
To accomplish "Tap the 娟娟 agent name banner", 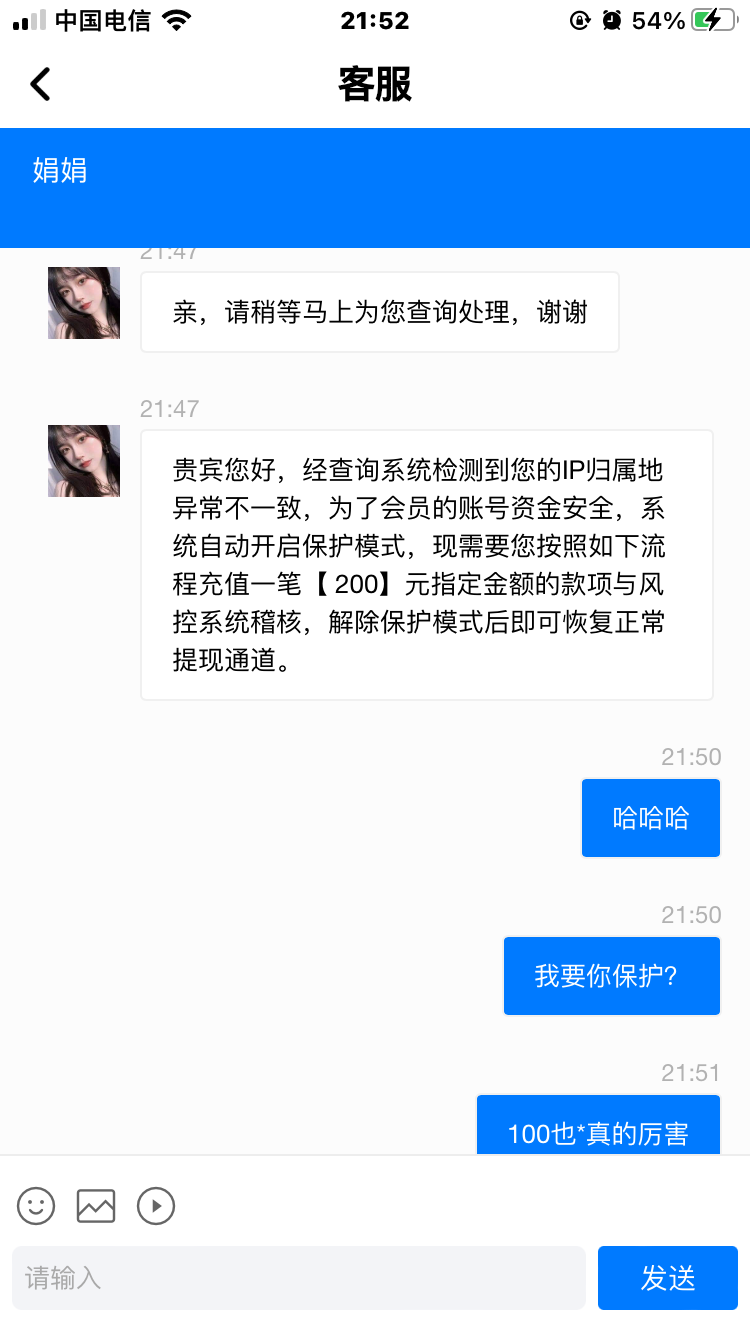I will click(60, 172).
